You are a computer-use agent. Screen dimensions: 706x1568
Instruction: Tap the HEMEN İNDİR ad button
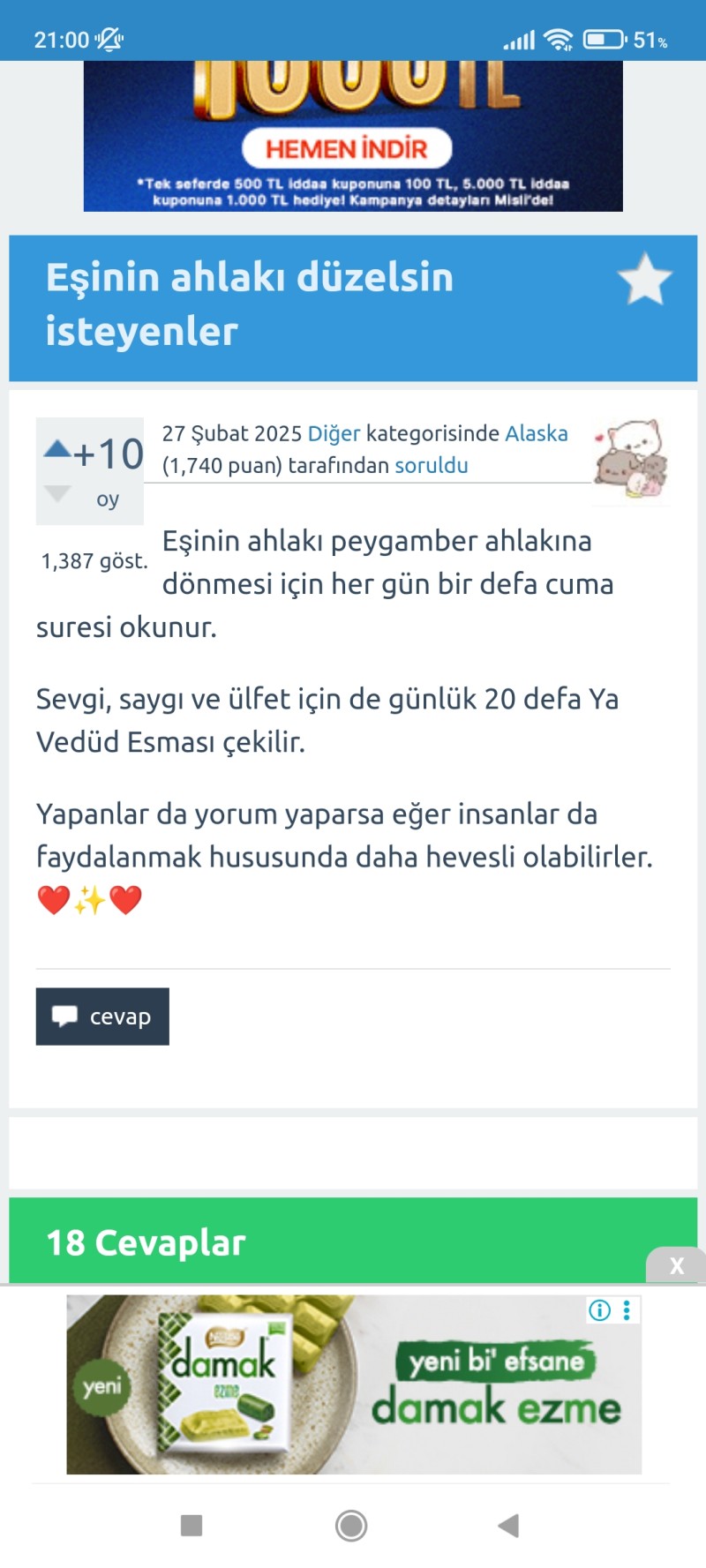pos(347,148)
